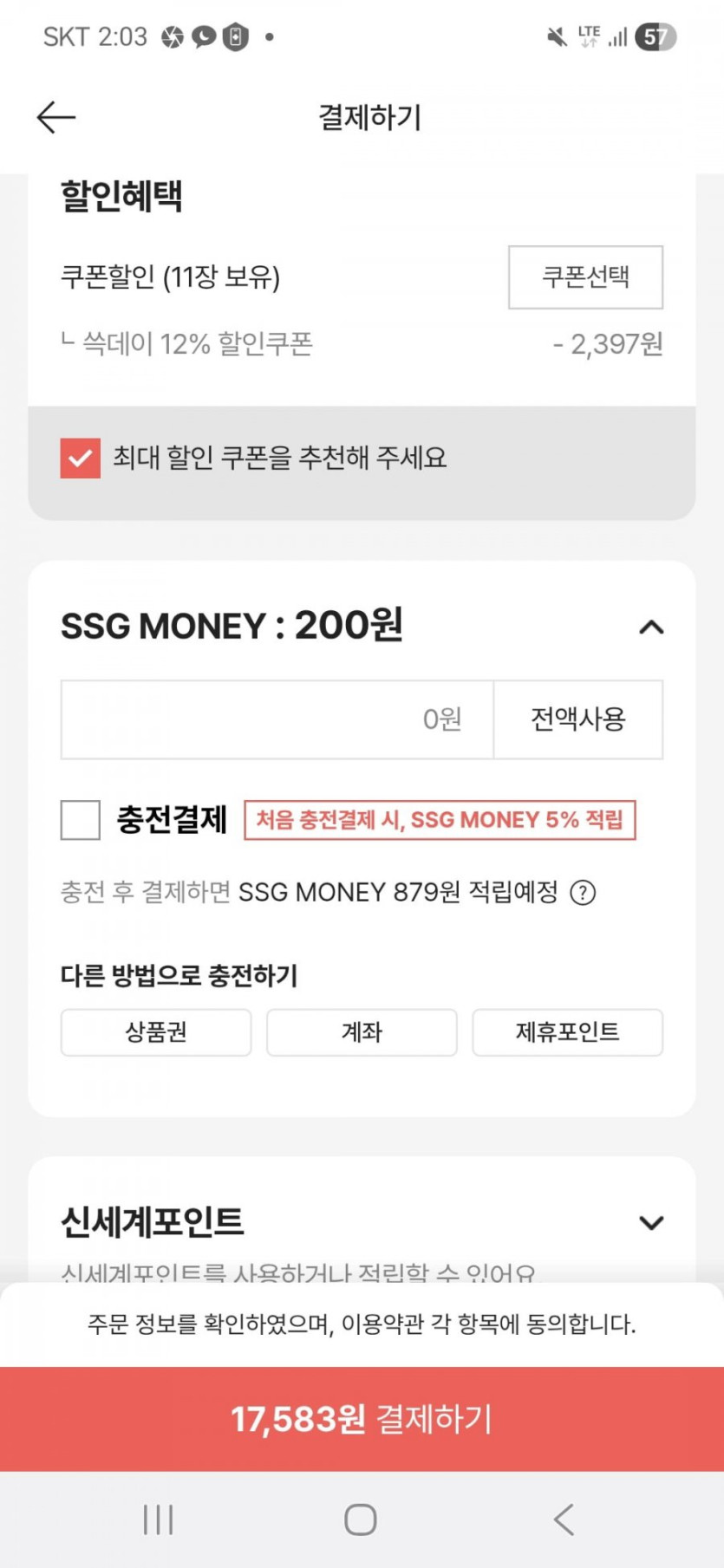The width and height of the screenshot is (724, 1568).
Task: Open recent apps from navigation bar
Action: pos(158,1519)
